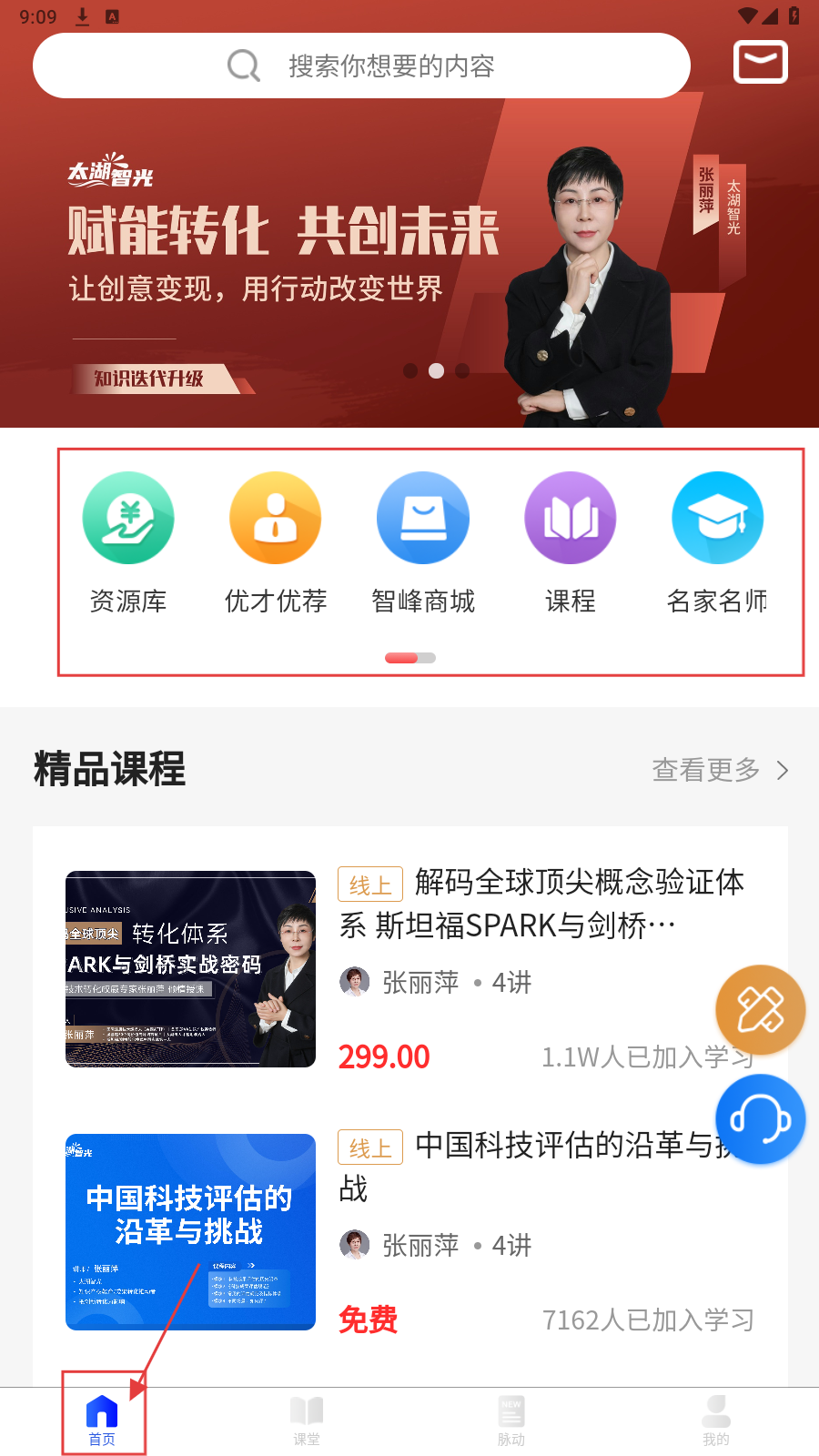The width and height of the screenshot is (819, 1456).
Task: Open the search box at the top
Action: (x=361, y=66)
